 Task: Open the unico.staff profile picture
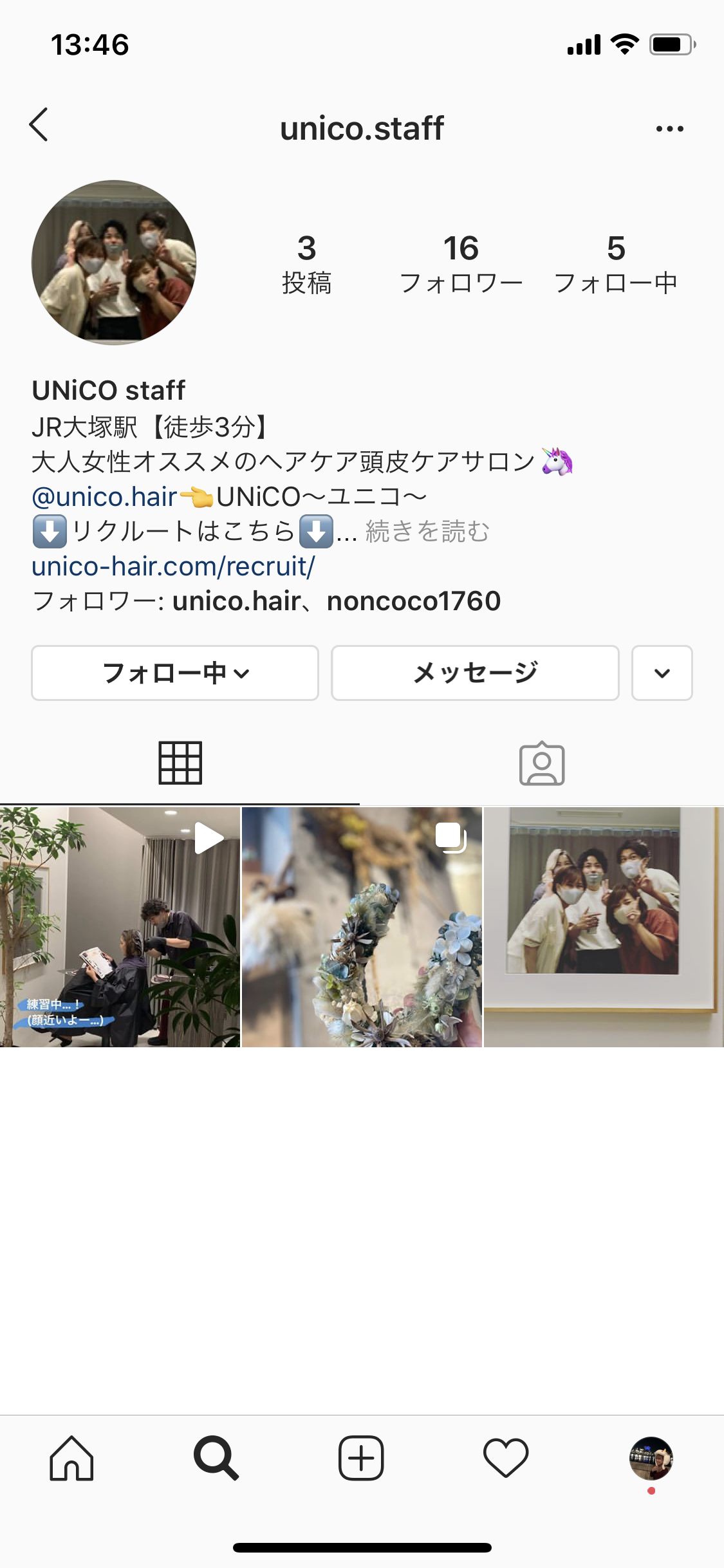(114, 262)
